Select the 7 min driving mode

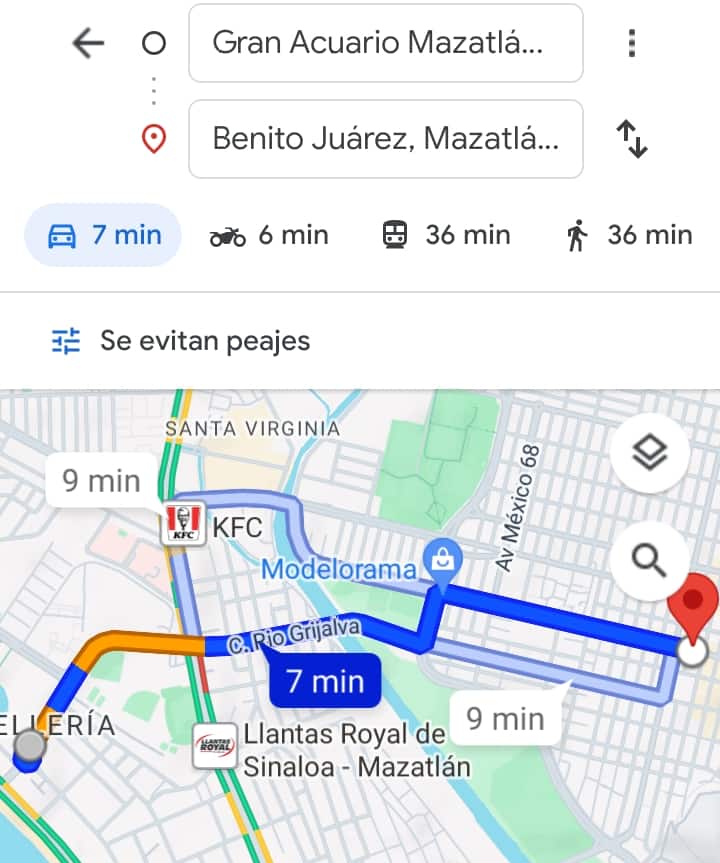pyautogui.click(x=104, y=235)
